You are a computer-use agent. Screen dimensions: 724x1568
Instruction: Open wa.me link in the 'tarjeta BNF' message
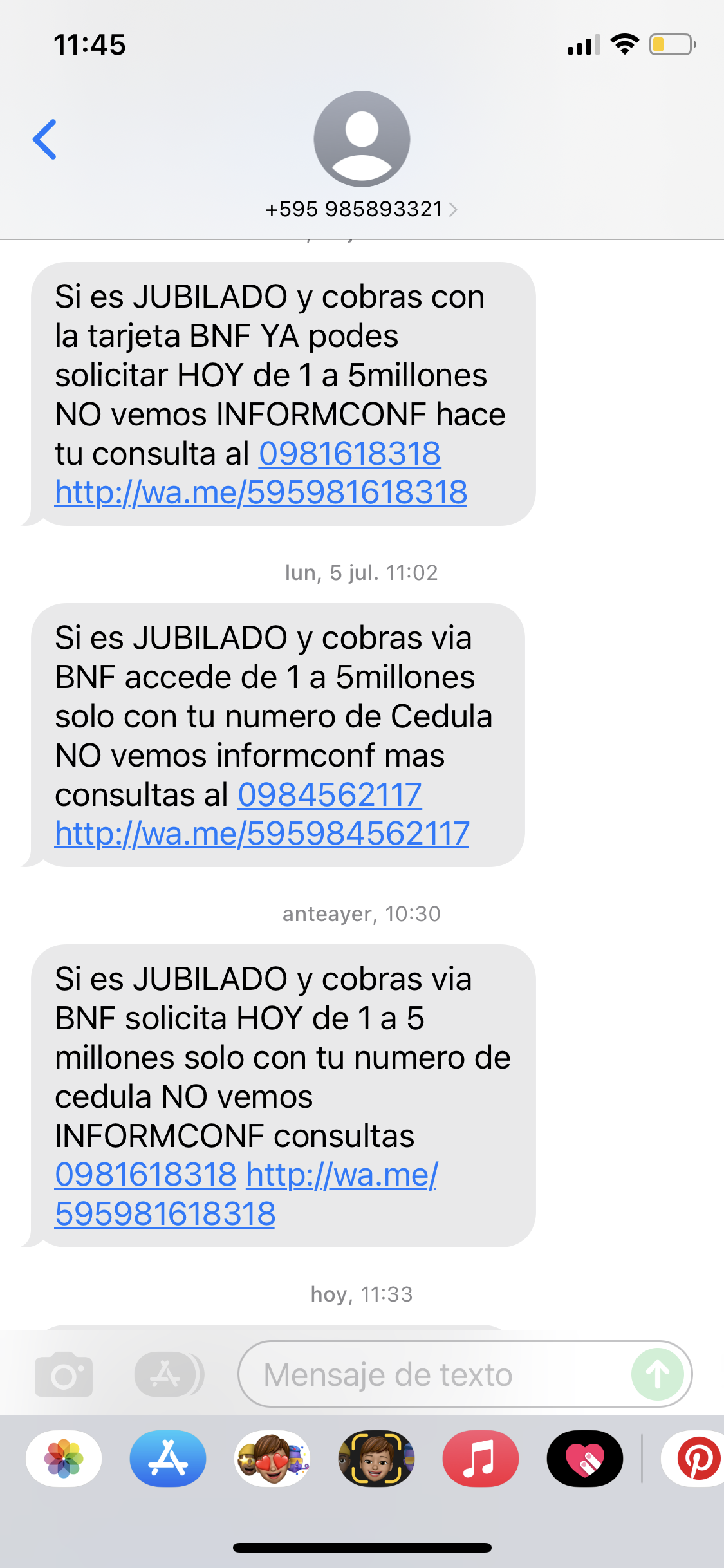tap(261, 492)
